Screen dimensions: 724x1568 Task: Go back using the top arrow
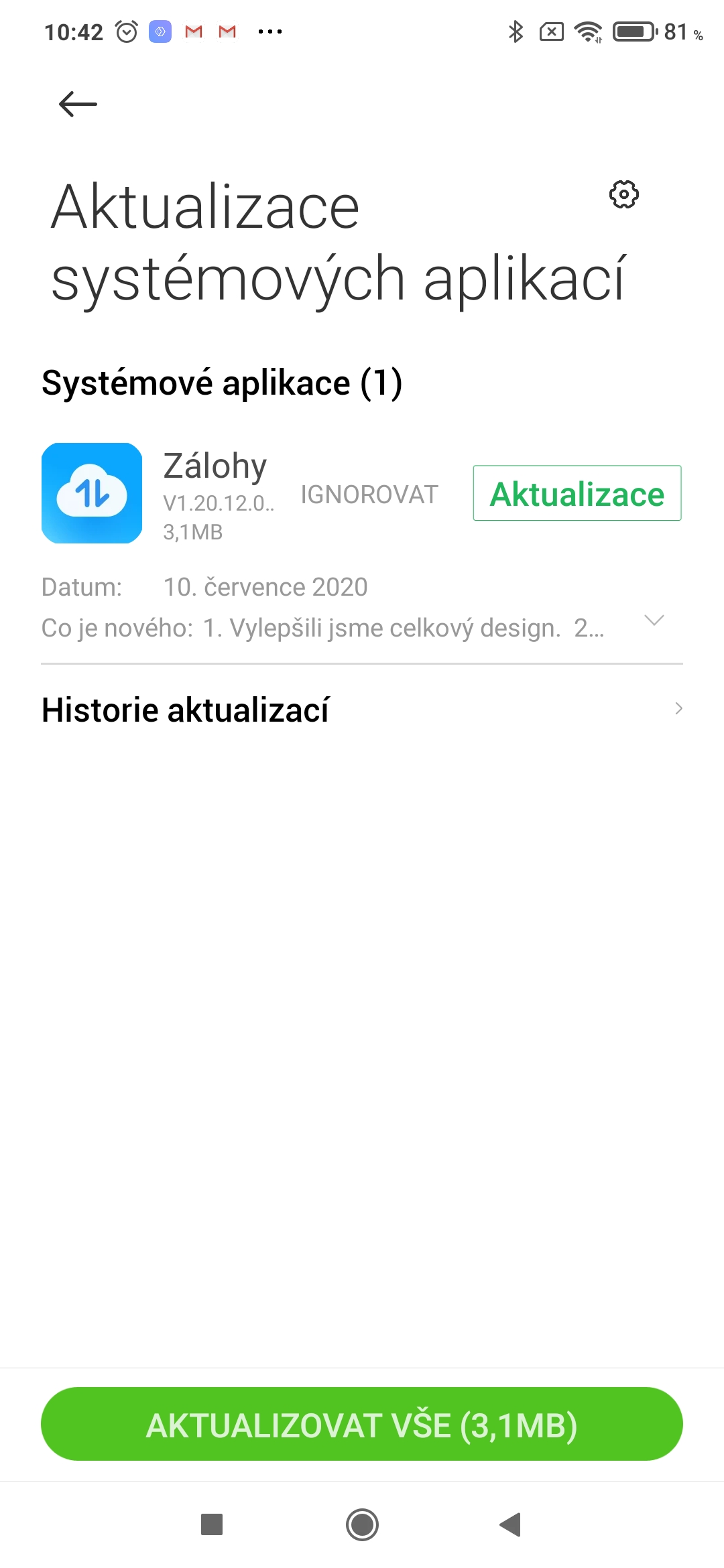[78, 105]
